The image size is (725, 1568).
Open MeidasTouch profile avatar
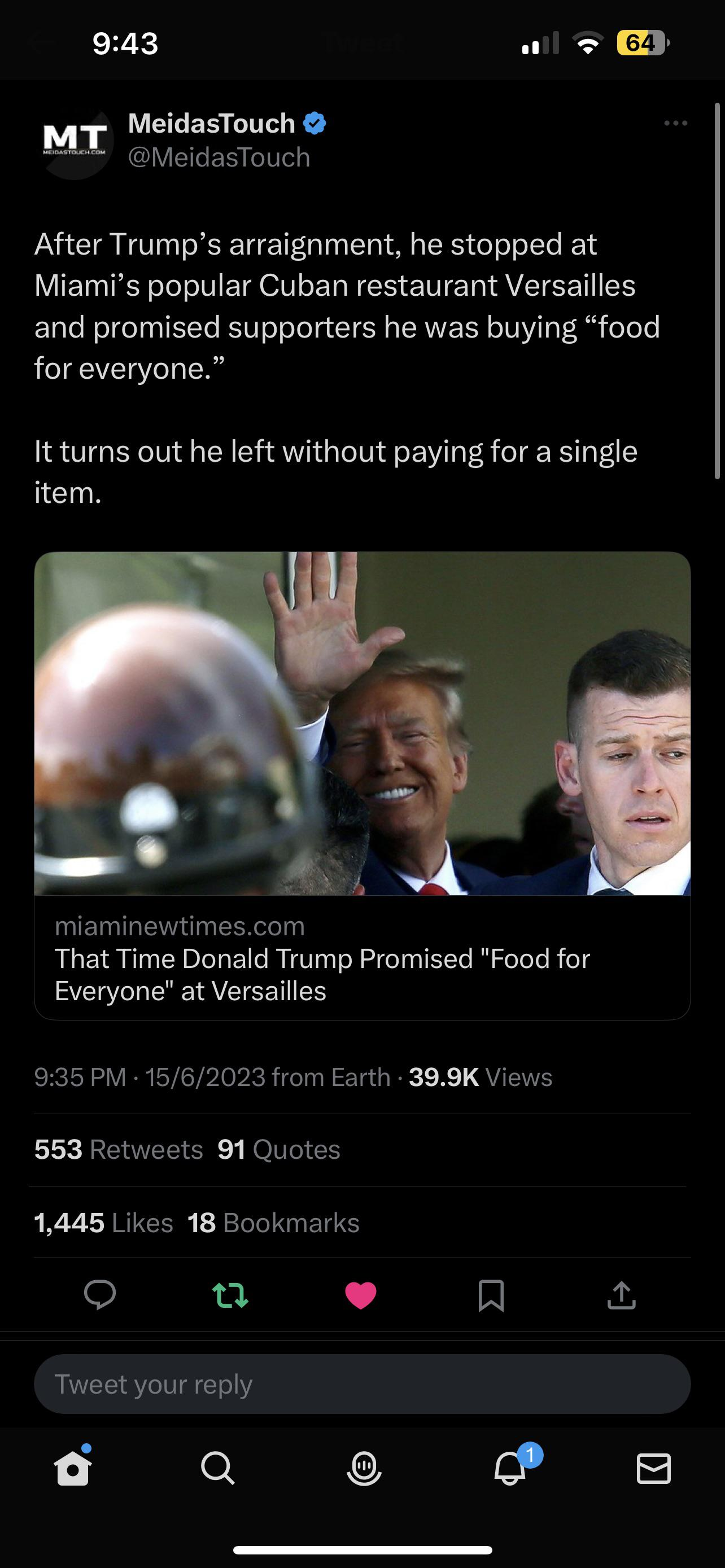[75, 141]
